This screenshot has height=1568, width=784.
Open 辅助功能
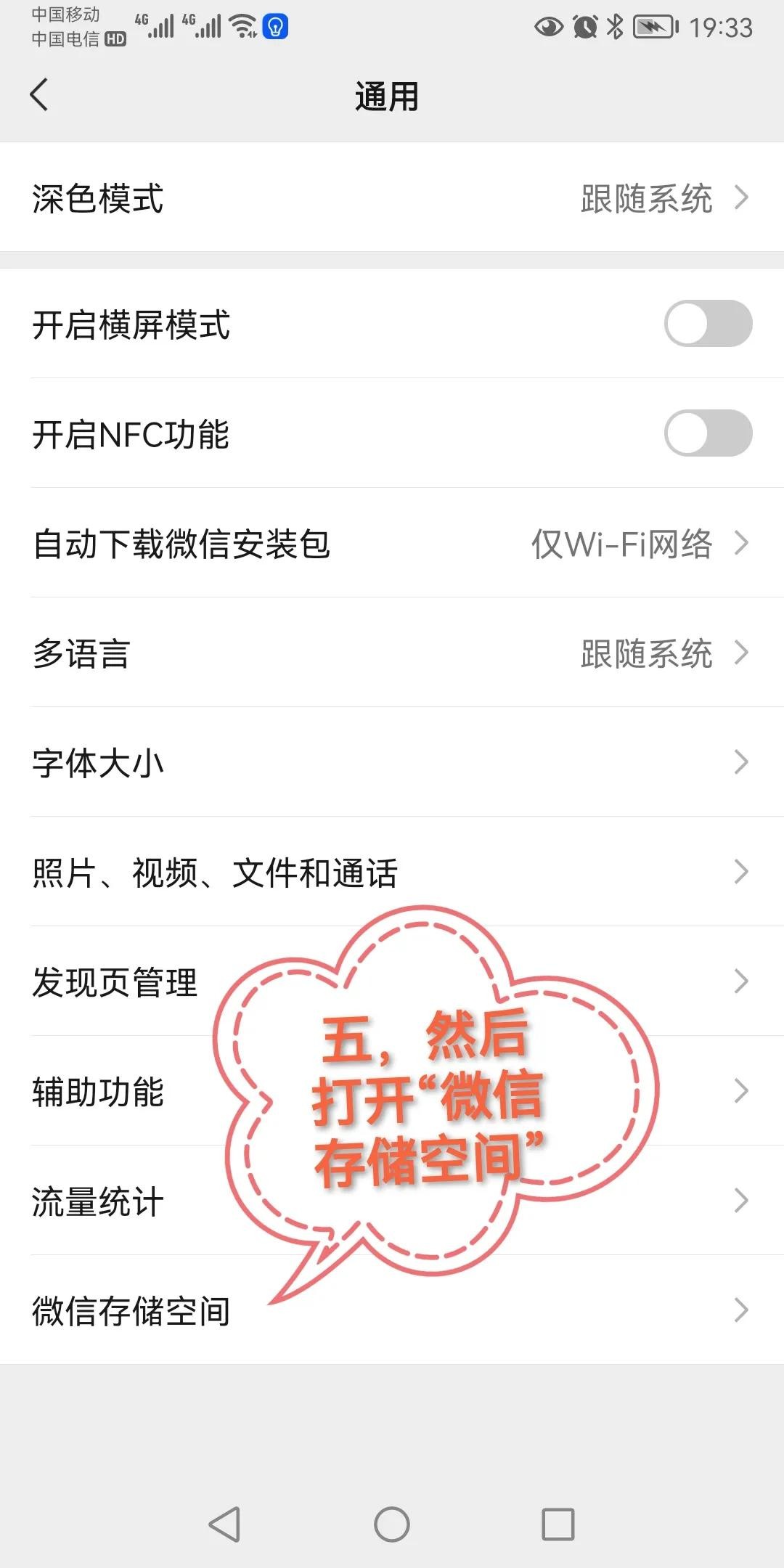99,1092
